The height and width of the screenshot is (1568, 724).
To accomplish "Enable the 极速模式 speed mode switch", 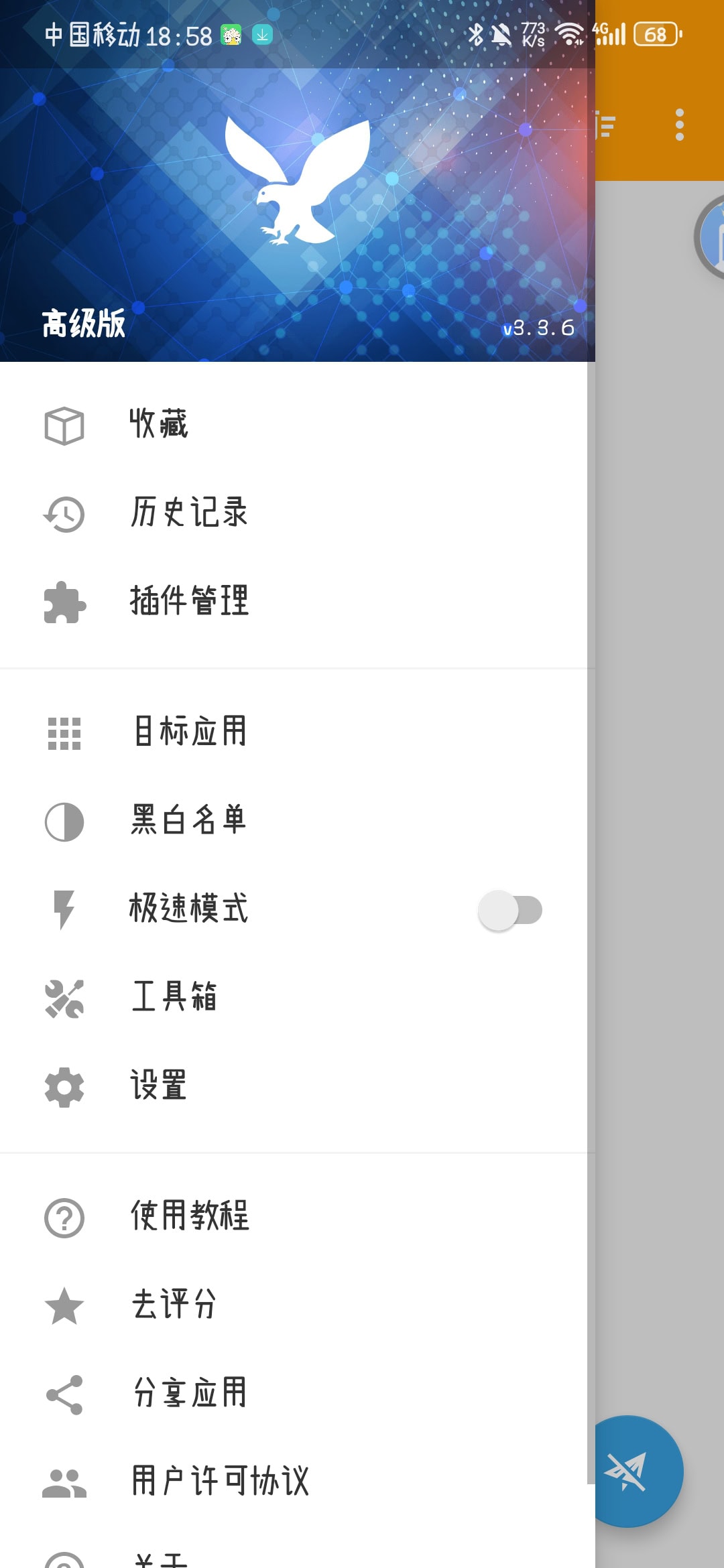I will 511,909.
